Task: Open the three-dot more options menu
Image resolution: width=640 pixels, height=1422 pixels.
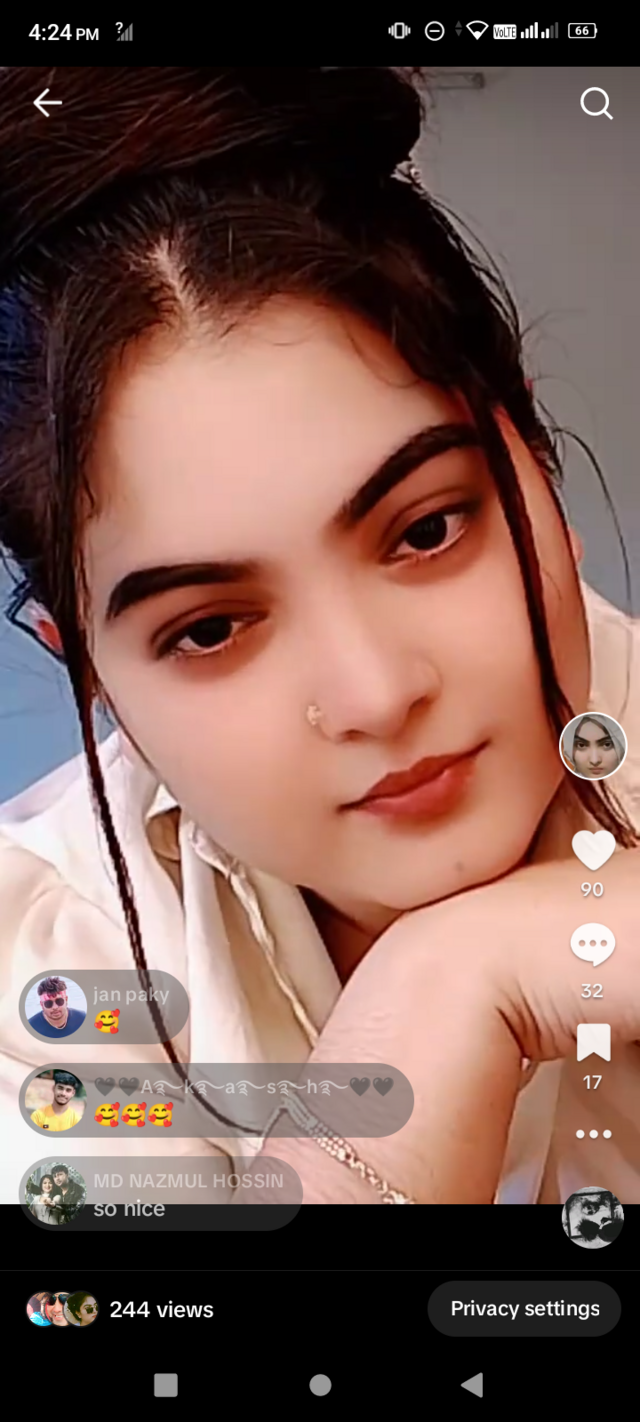Action: 593,1134
